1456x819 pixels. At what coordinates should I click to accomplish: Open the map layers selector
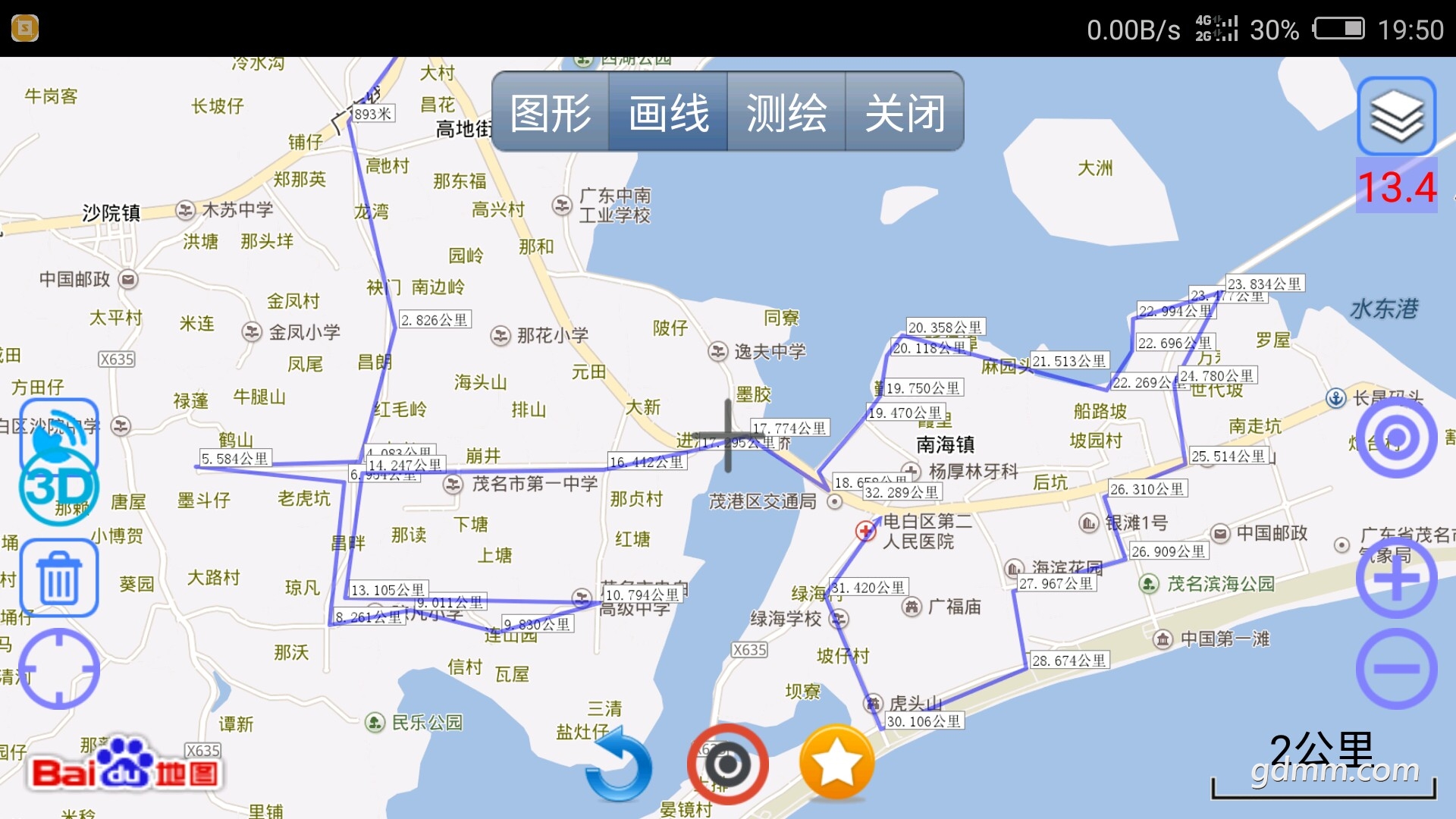click(x=1396, y=116)
